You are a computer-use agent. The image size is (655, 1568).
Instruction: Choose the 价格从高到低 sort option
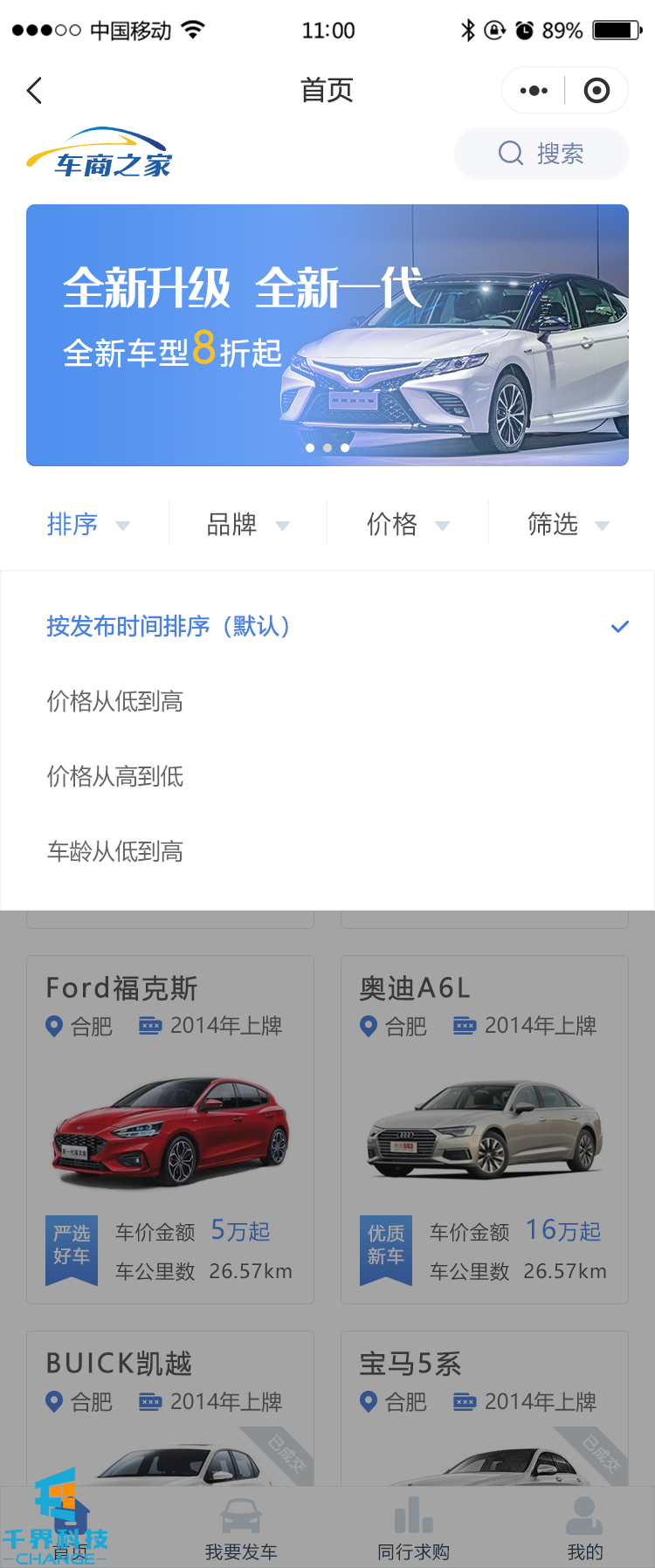115,777
